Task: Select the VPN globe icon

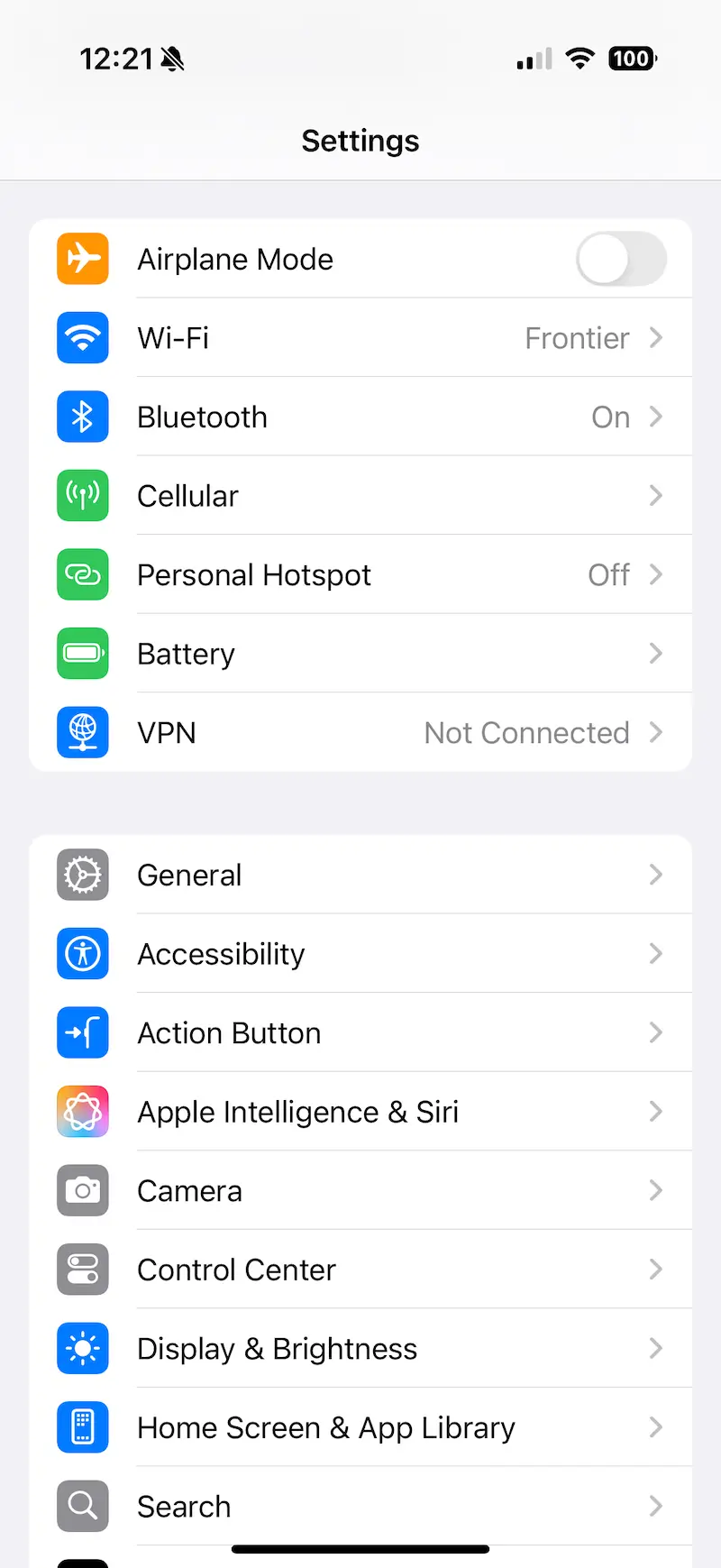Action: point(82,732)
